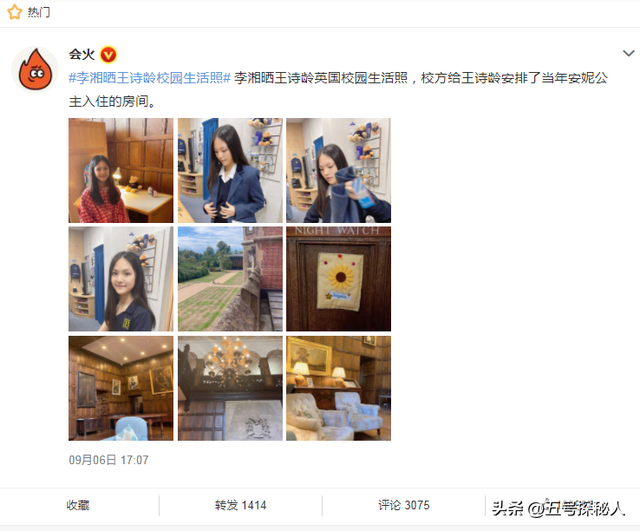
Task: Open the 评论 3075 comments
Action: (403, 505)
